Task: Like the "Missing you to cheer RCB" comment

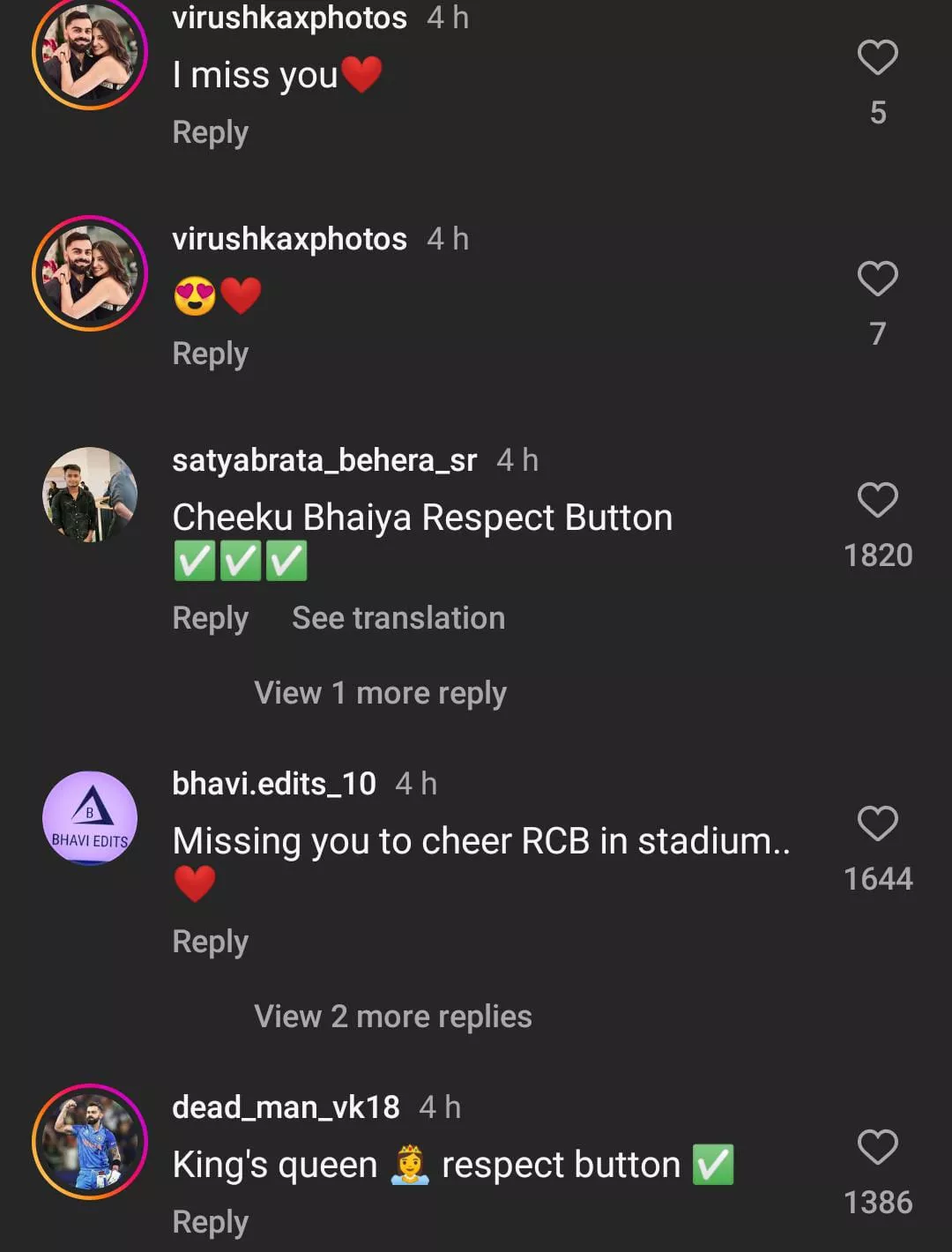Action: (877, 824)
